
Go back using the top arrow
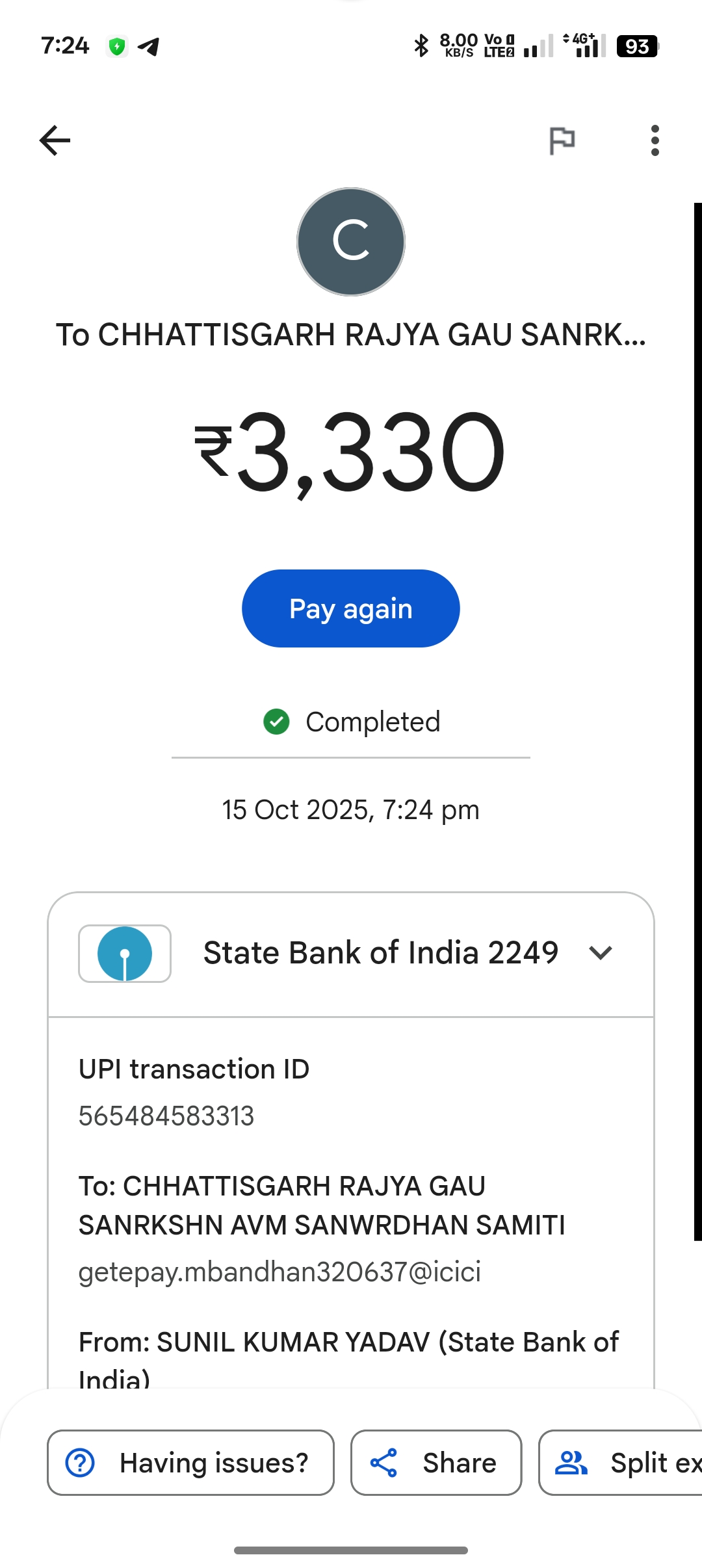[55, 140]
